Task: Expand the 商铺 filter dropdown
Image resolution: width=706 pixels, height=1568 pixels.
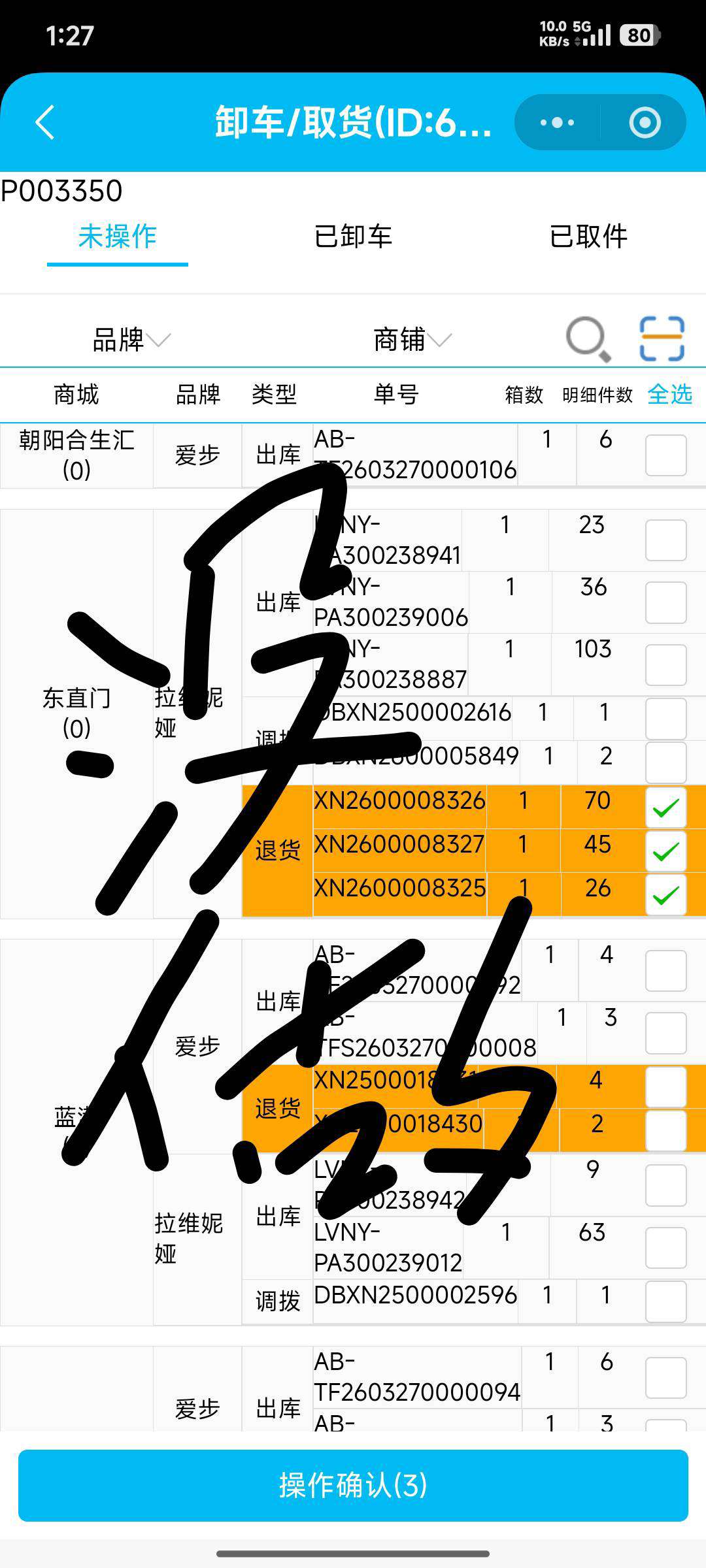Action: click(x=412, y=340)
